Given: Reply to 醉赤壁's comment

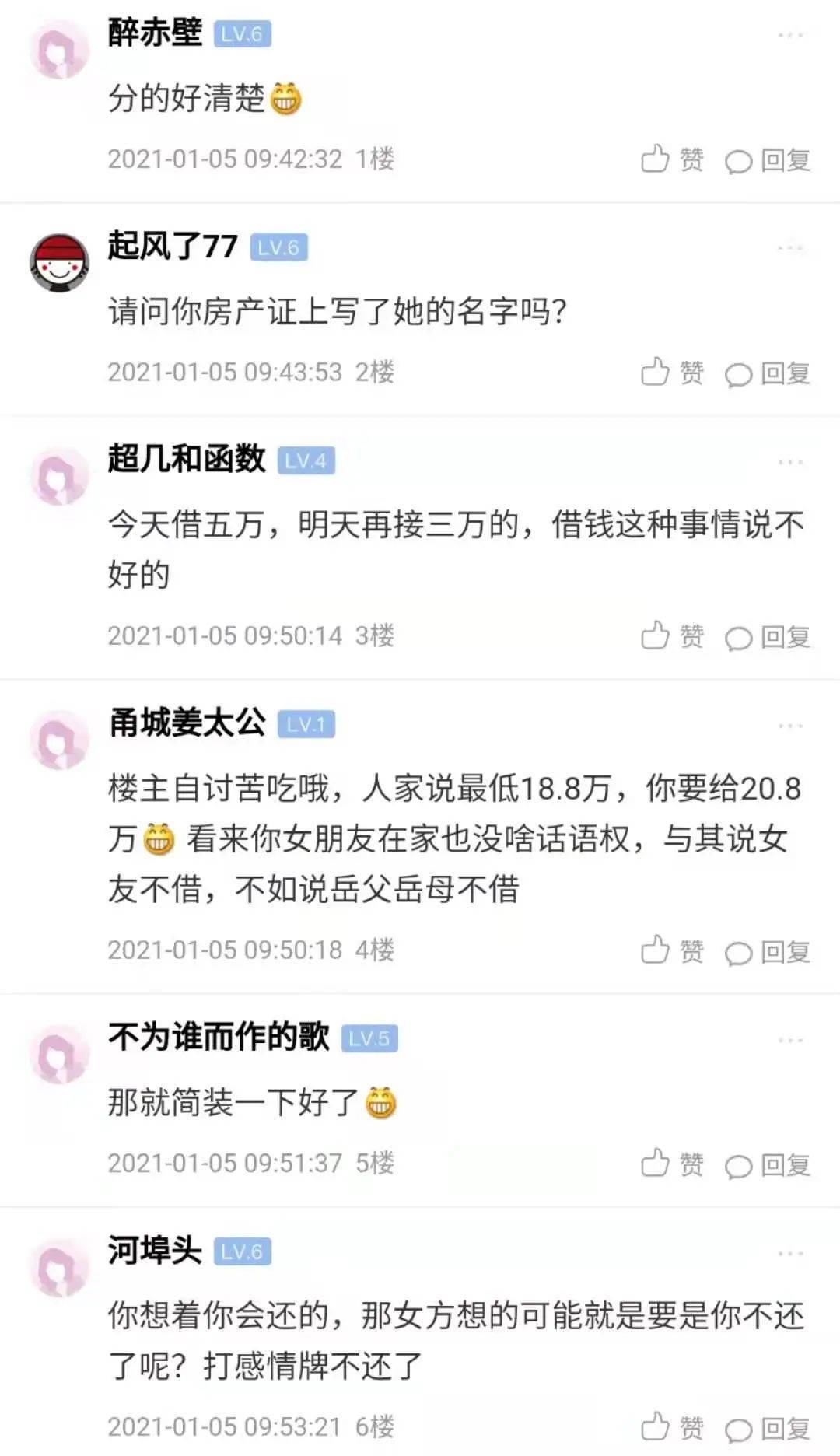Looking at the screenshot, I should tap(768, 160).
